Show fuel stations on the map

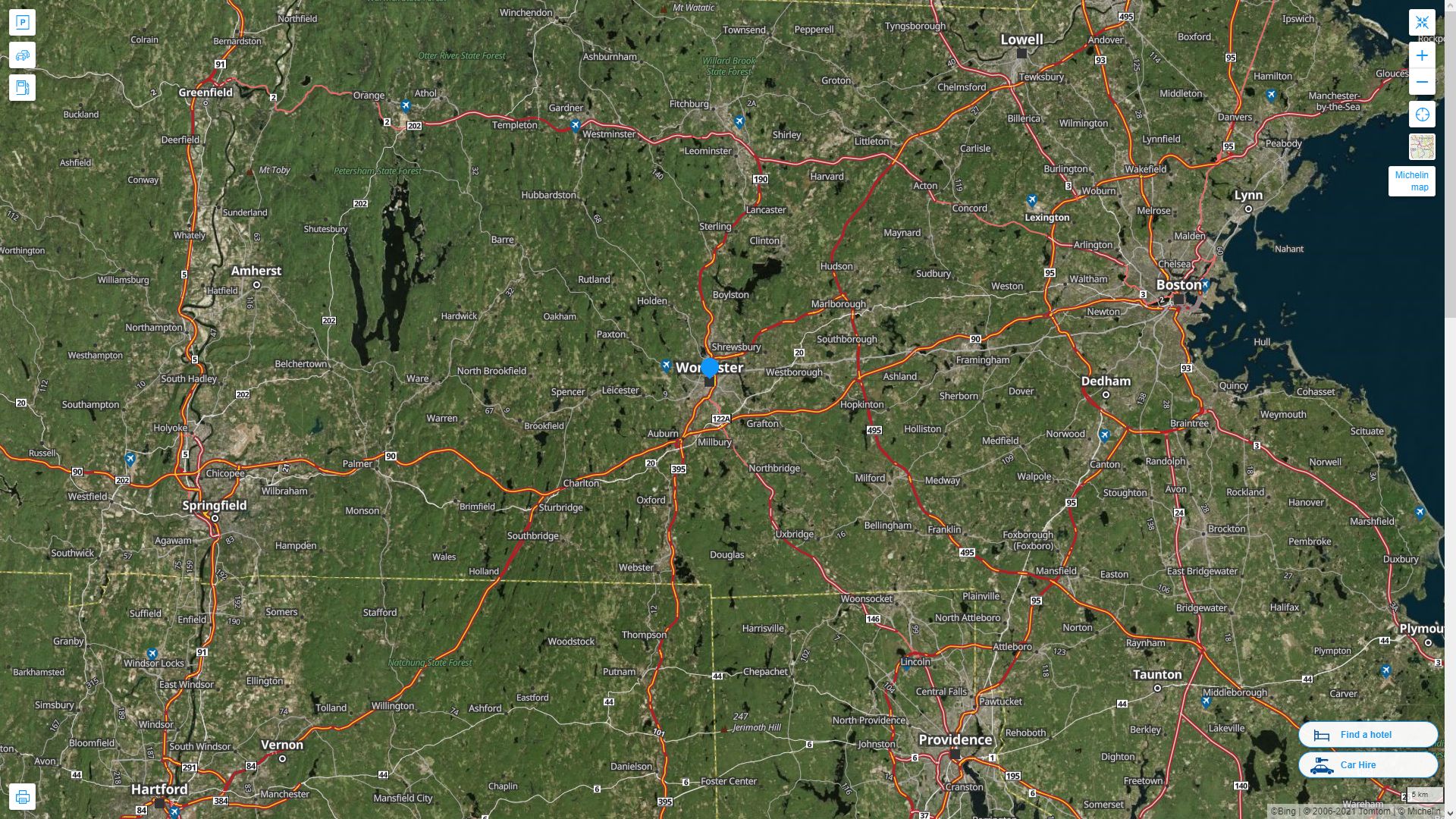[x=22, y=88]
